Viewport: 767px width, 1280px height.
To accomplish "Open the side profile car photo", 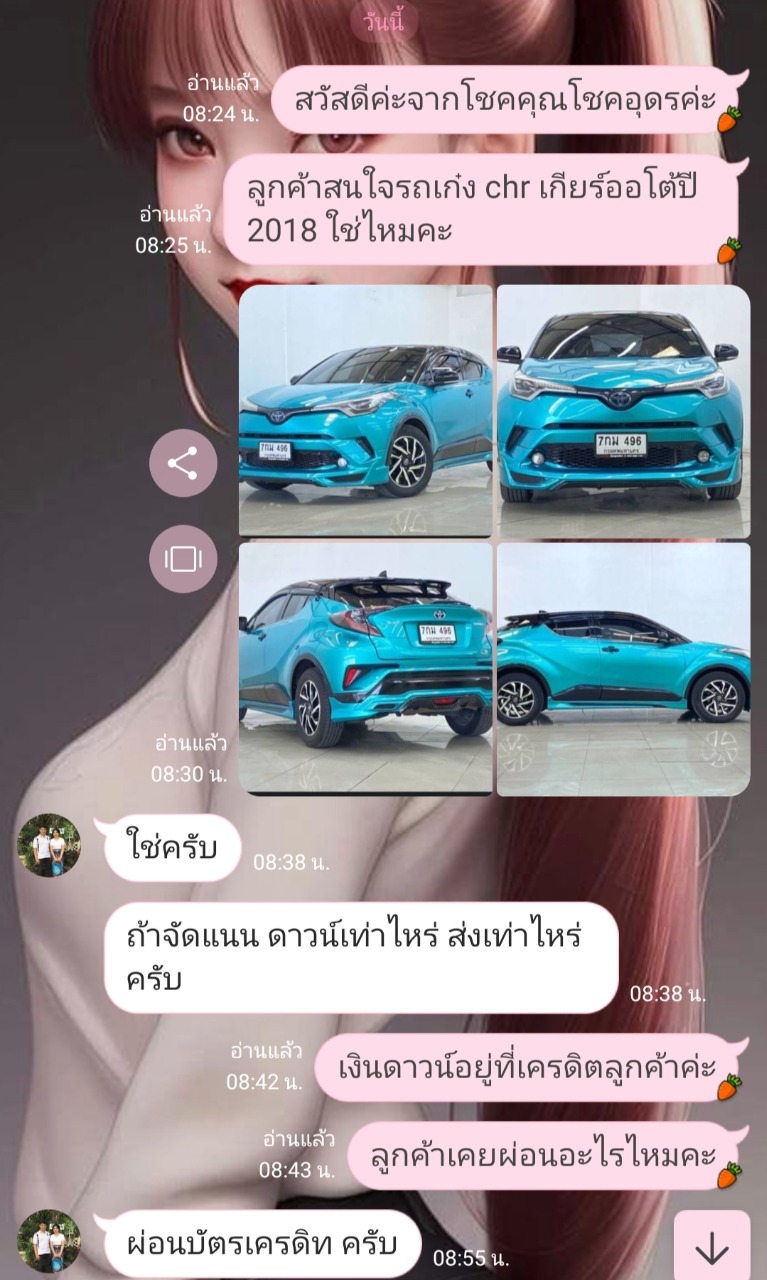I will [x=623, y=669].
